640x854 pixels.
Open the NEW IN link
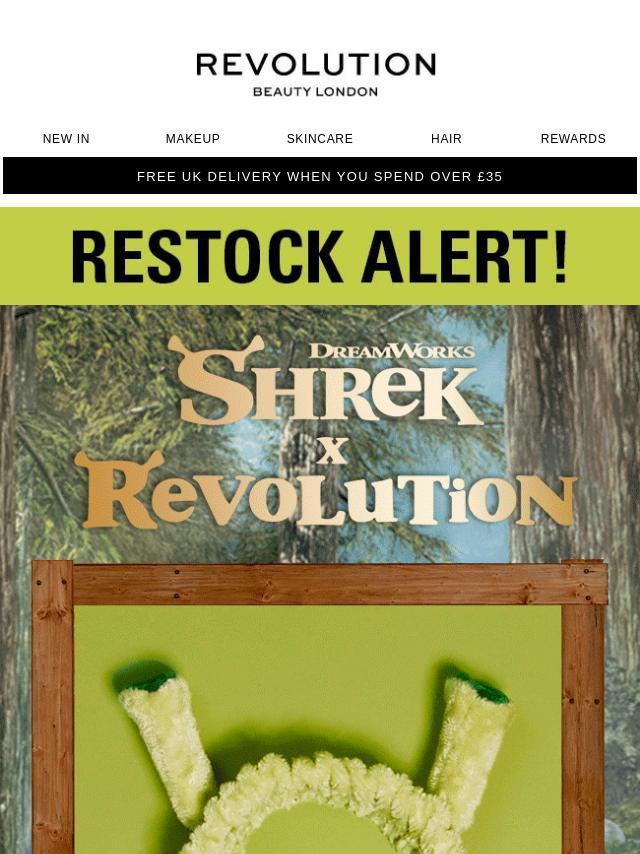click(66, 139)
